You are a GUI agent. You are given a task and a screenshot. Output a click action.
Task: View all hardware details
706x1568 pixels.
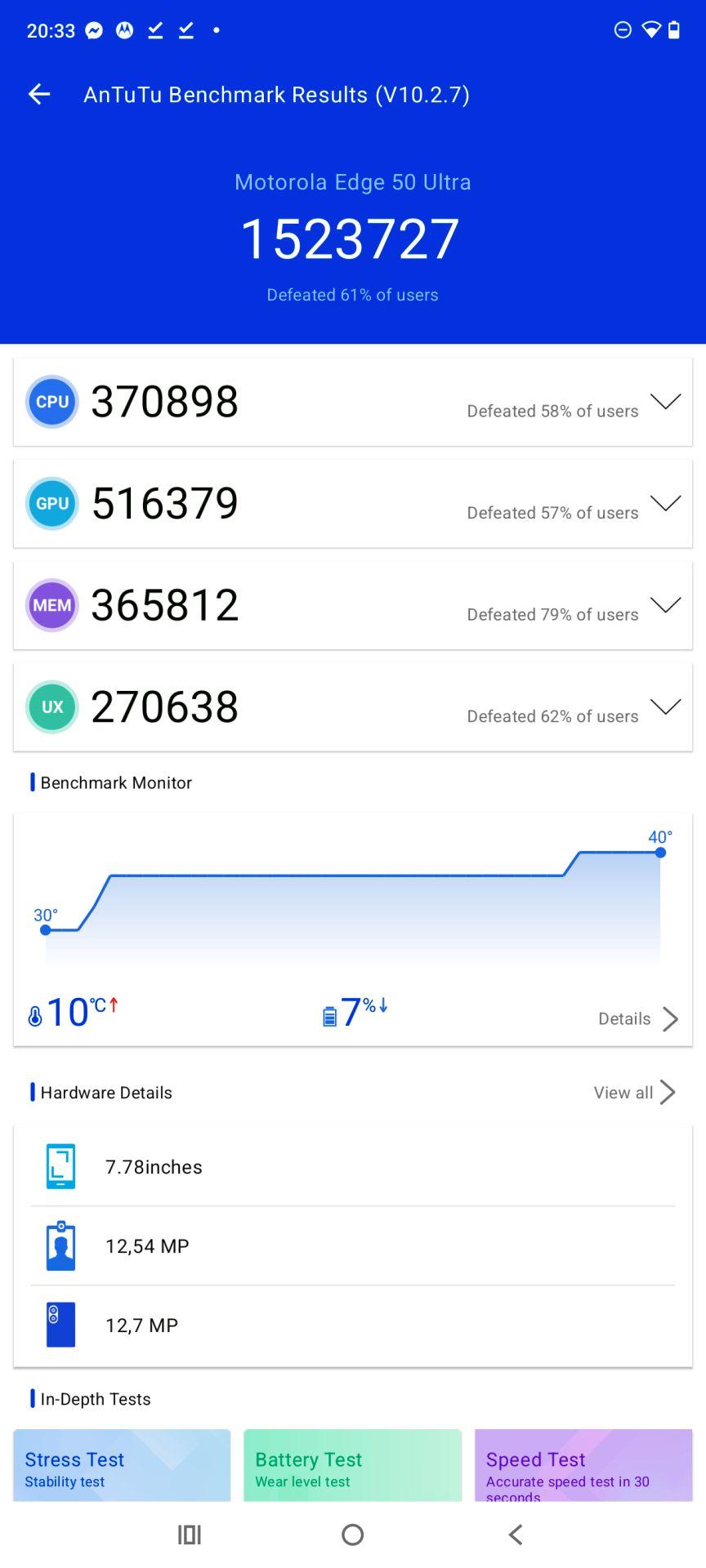point(635,1093)
